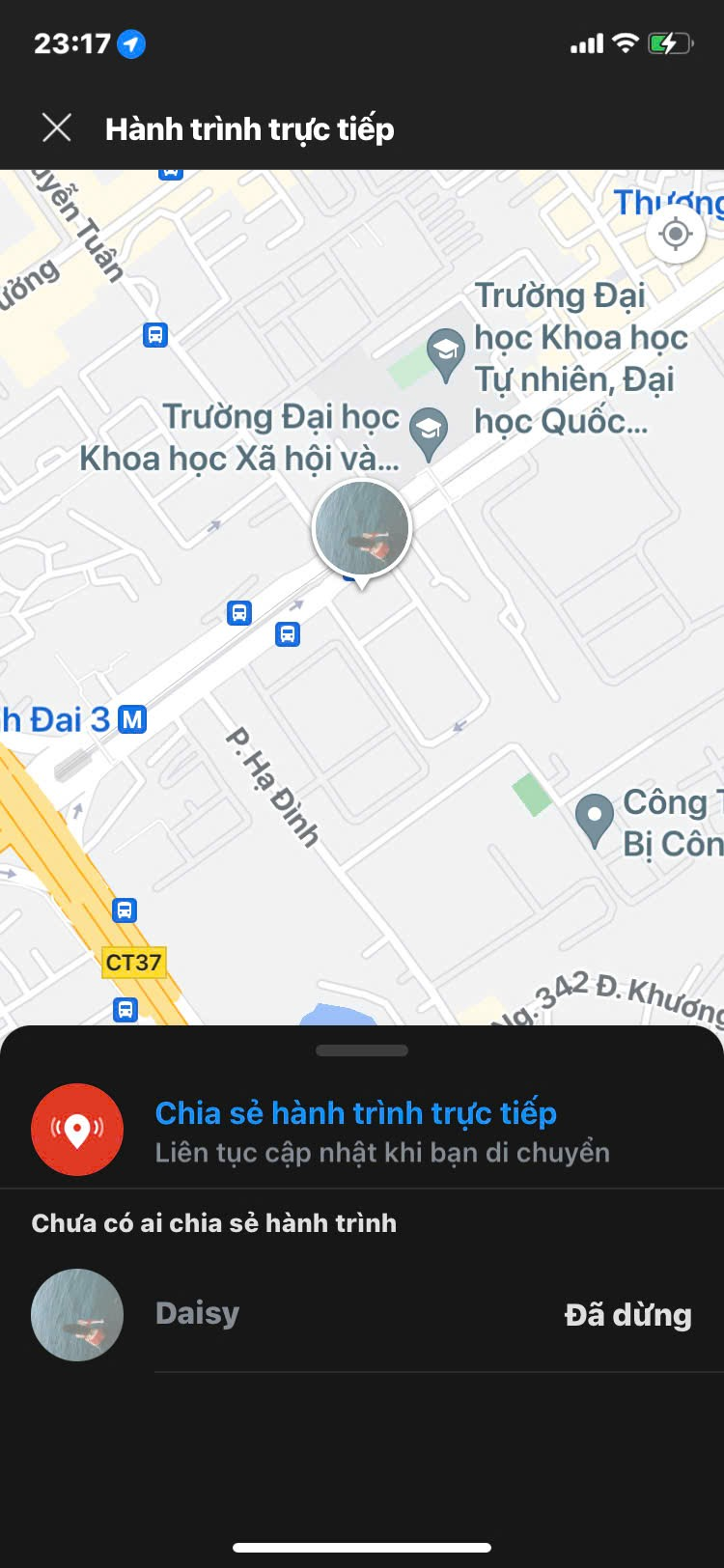Start Chia sẻ hành trình trực tiếp
Image resolution: width=724 pixels, height=1568 pixels.
click(x=356, y=1129)
